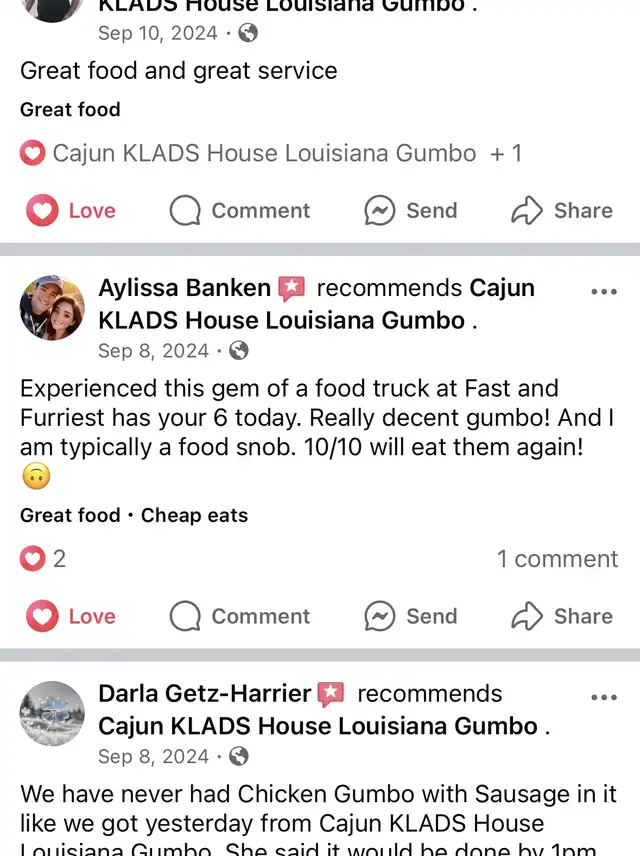The width and height of the screenshot is (640, 856).
Task: View reactions on Aylissa Banken's post
Action: pyautogui.click(x=44, y=559)
